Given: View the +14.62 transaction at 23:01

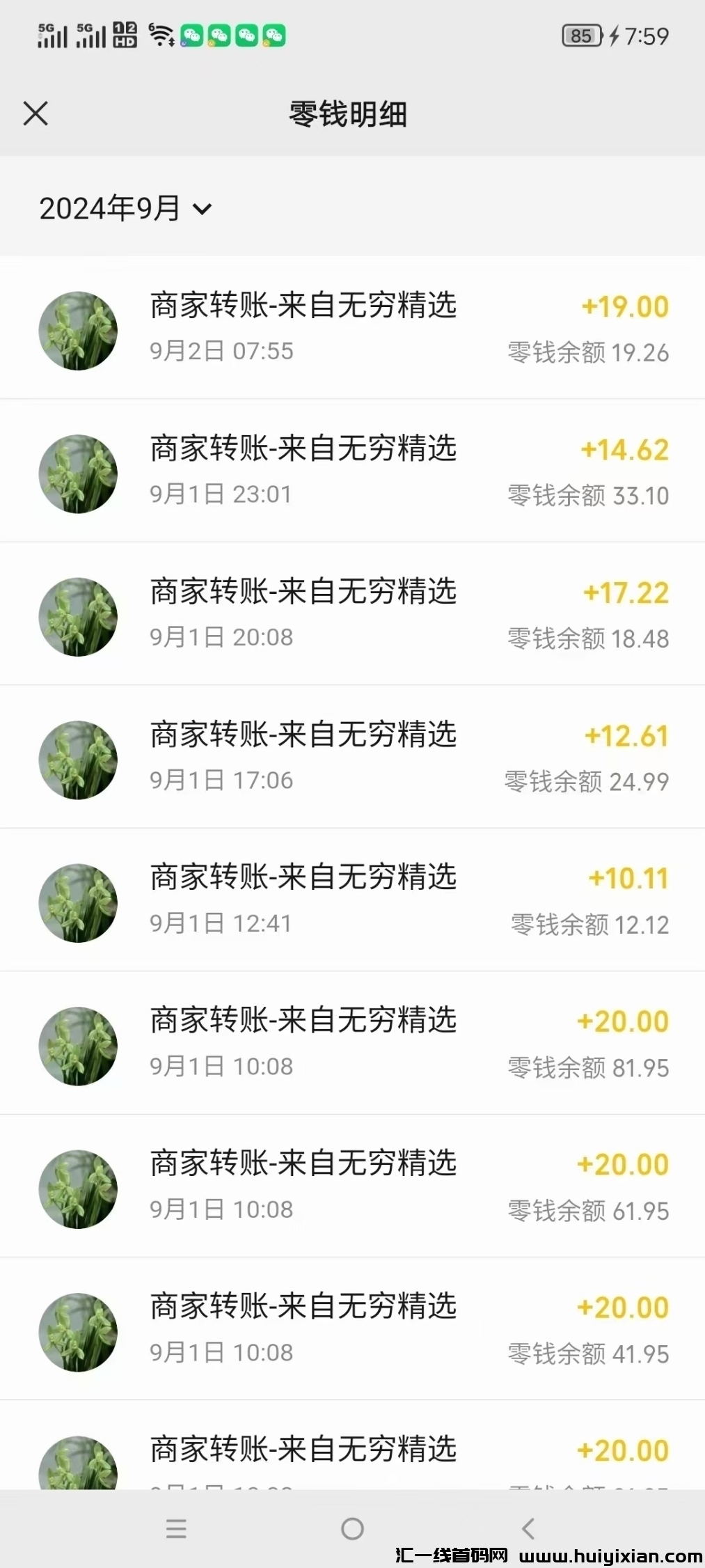Looking at the screenshot, I should [352, 471].
